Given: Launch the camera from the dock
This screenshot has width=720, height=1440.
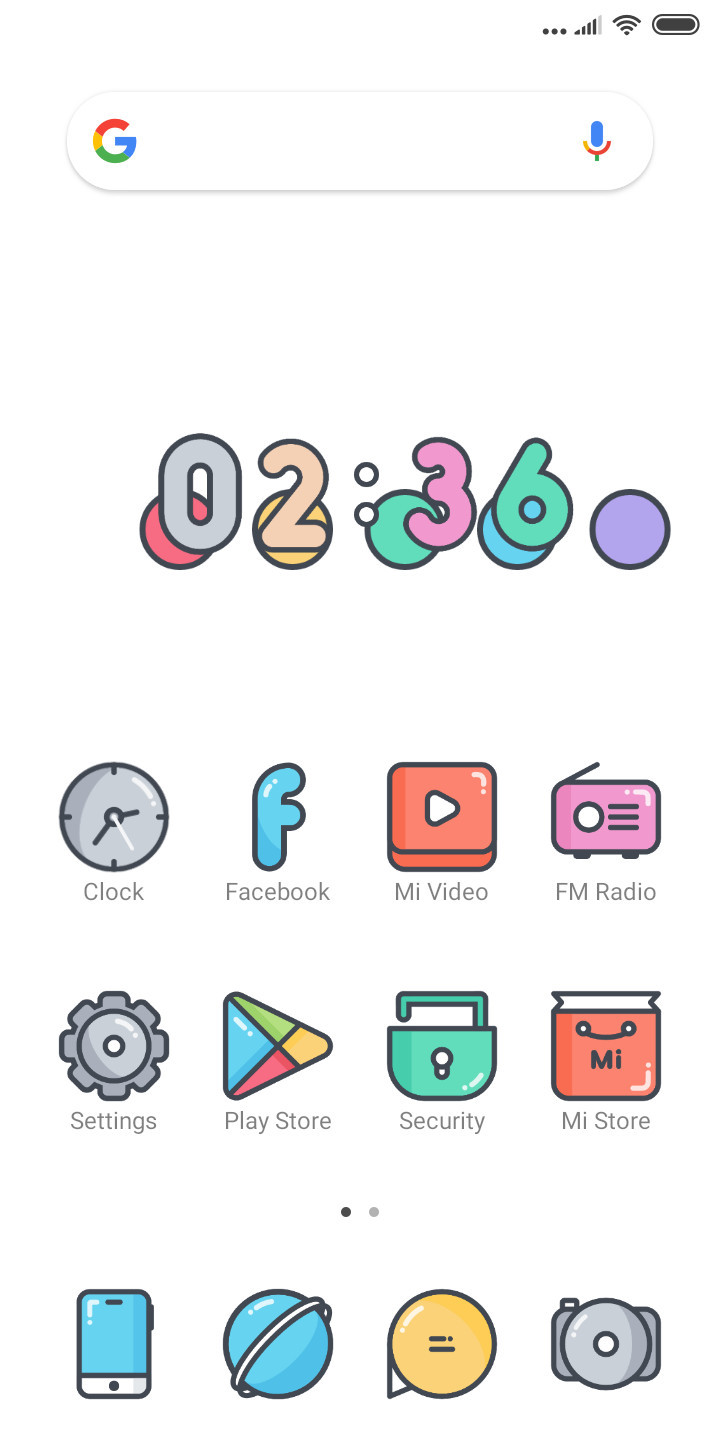Looking at the screenshot, I should click(x=606, y=1342).
